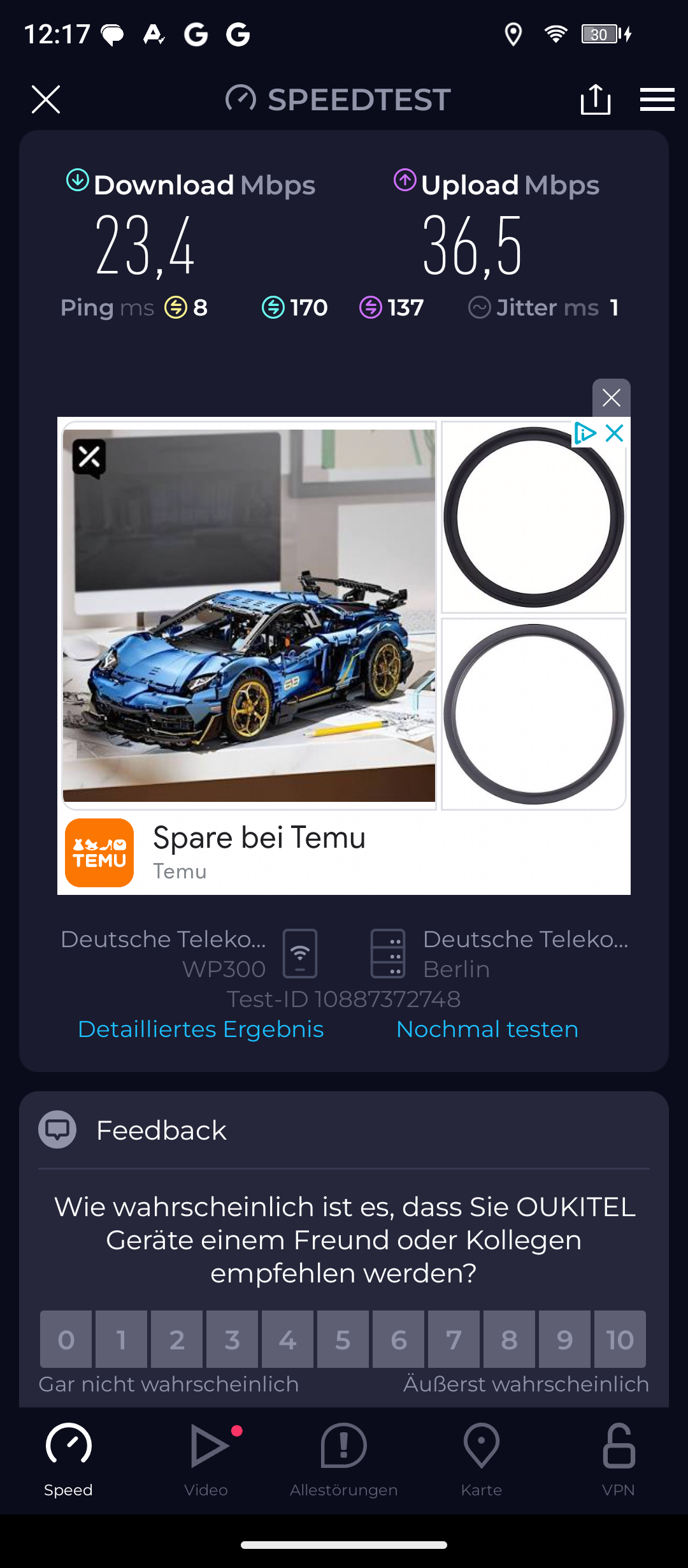Rate recommendation likelihood as 0
This screenshot has height=1568, width=688.
click(66, 1339)
